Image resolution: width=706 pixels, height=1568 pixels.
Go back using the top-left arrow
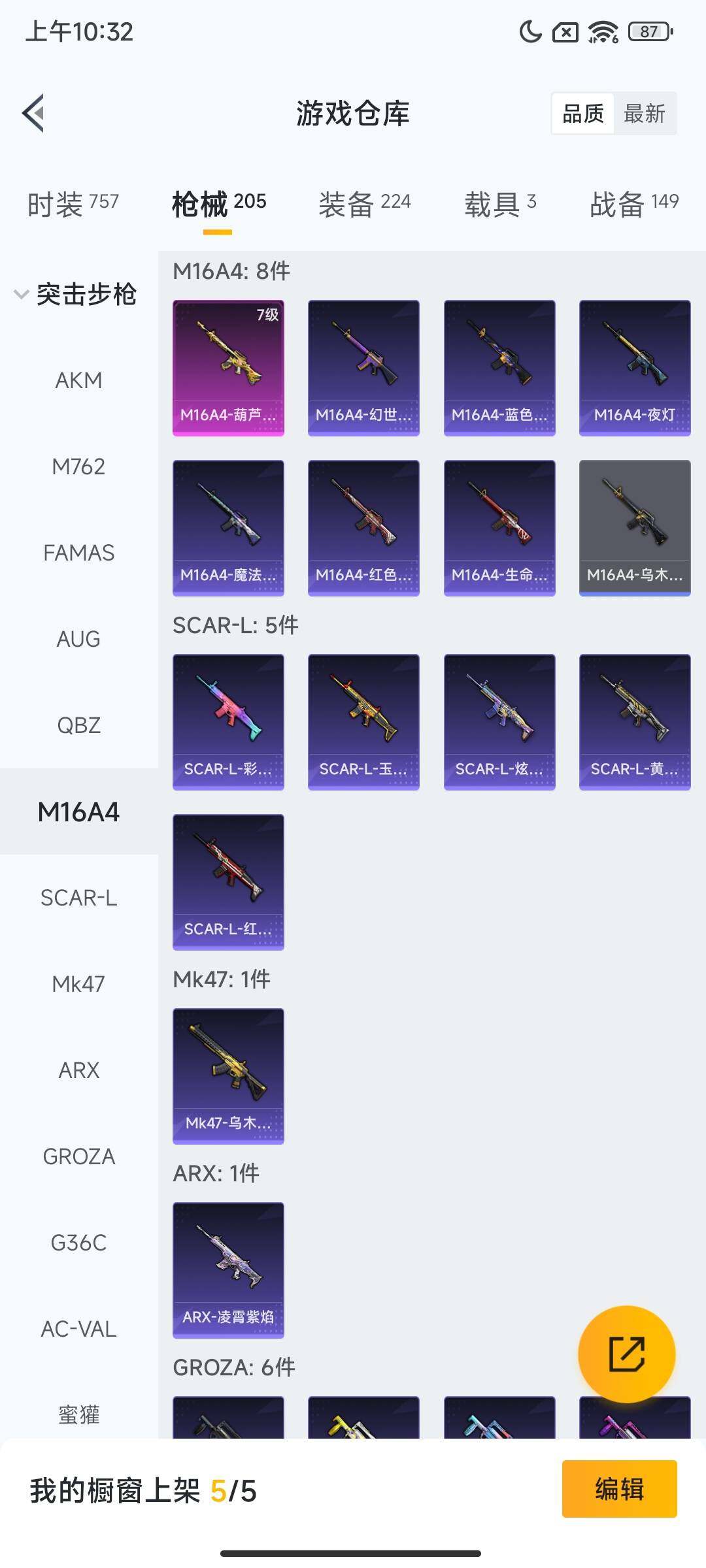[34, 113]
